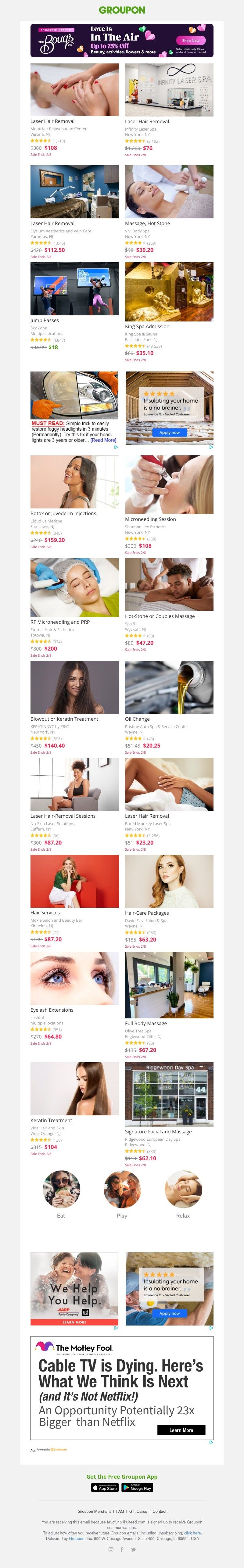Tap click here to unsubscribe
244x1568 pixels.
tap(192, 1533)
